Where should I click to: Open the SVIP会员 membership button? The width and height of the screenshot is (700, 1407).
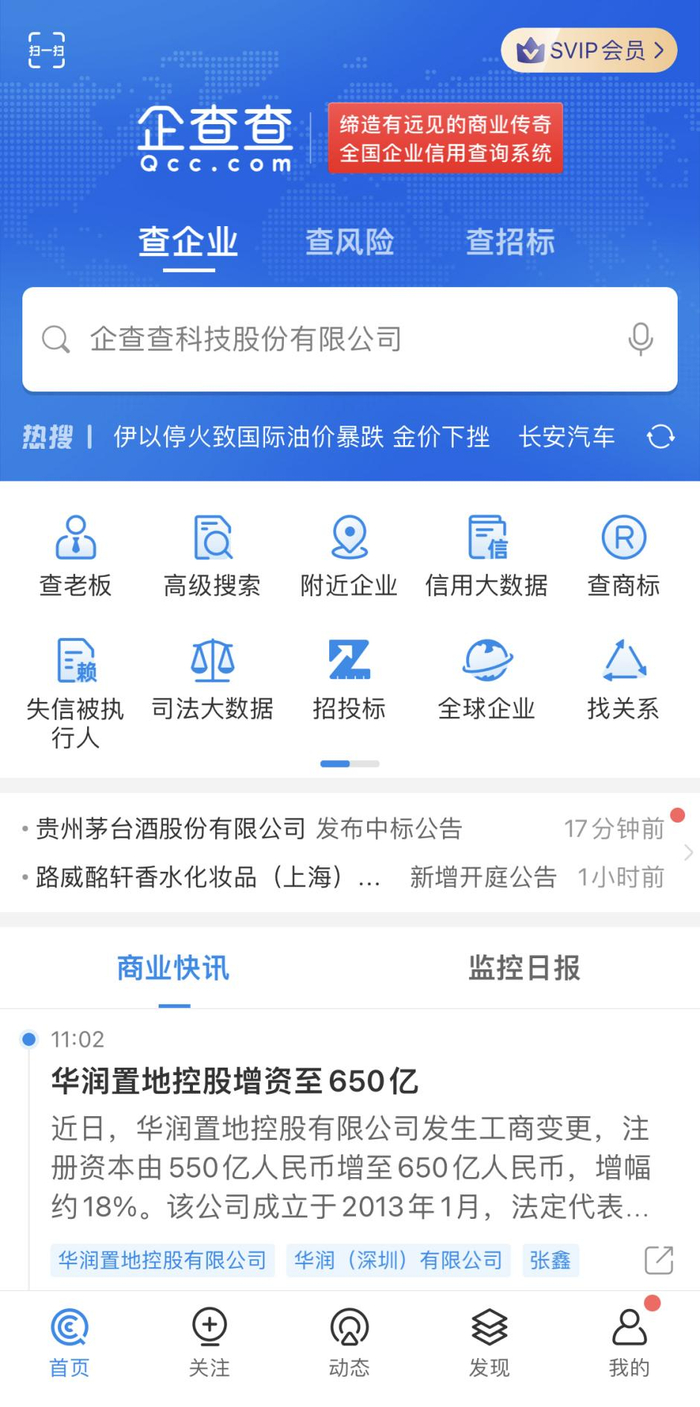point(589,50)
